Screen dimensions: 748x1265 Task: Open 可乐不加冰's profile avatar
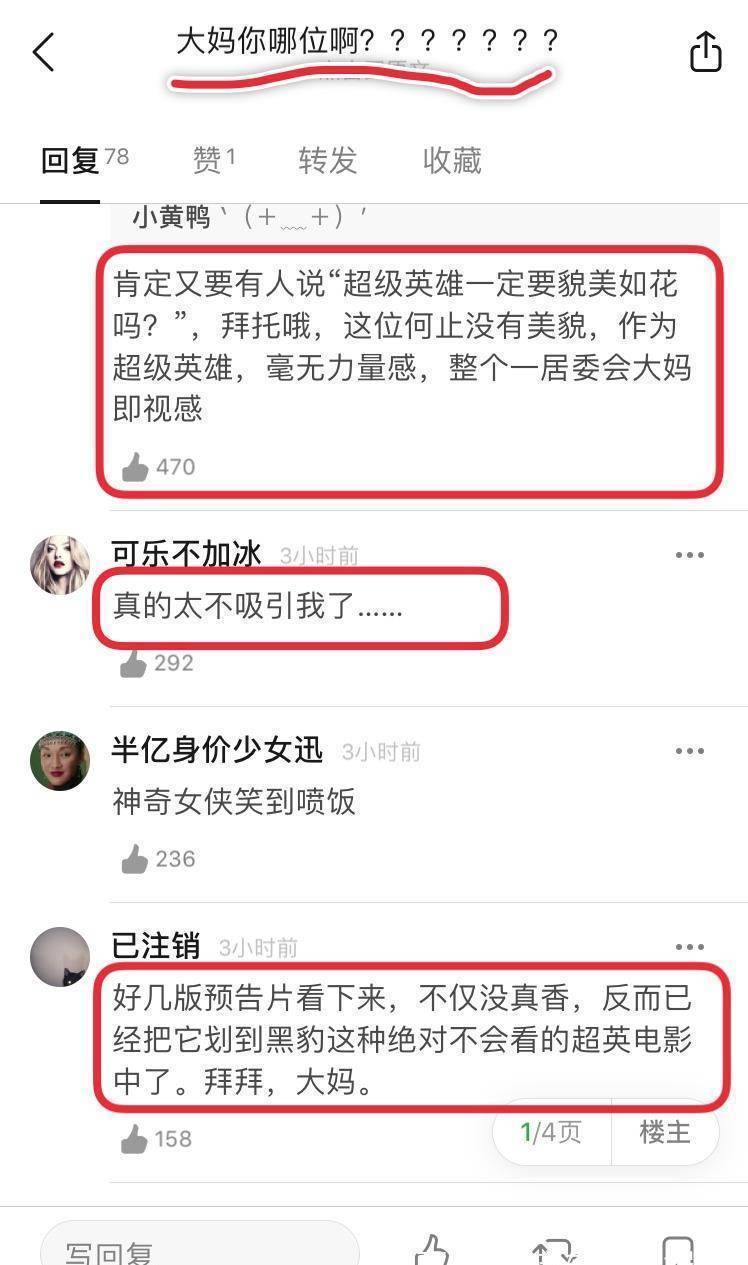60,564
